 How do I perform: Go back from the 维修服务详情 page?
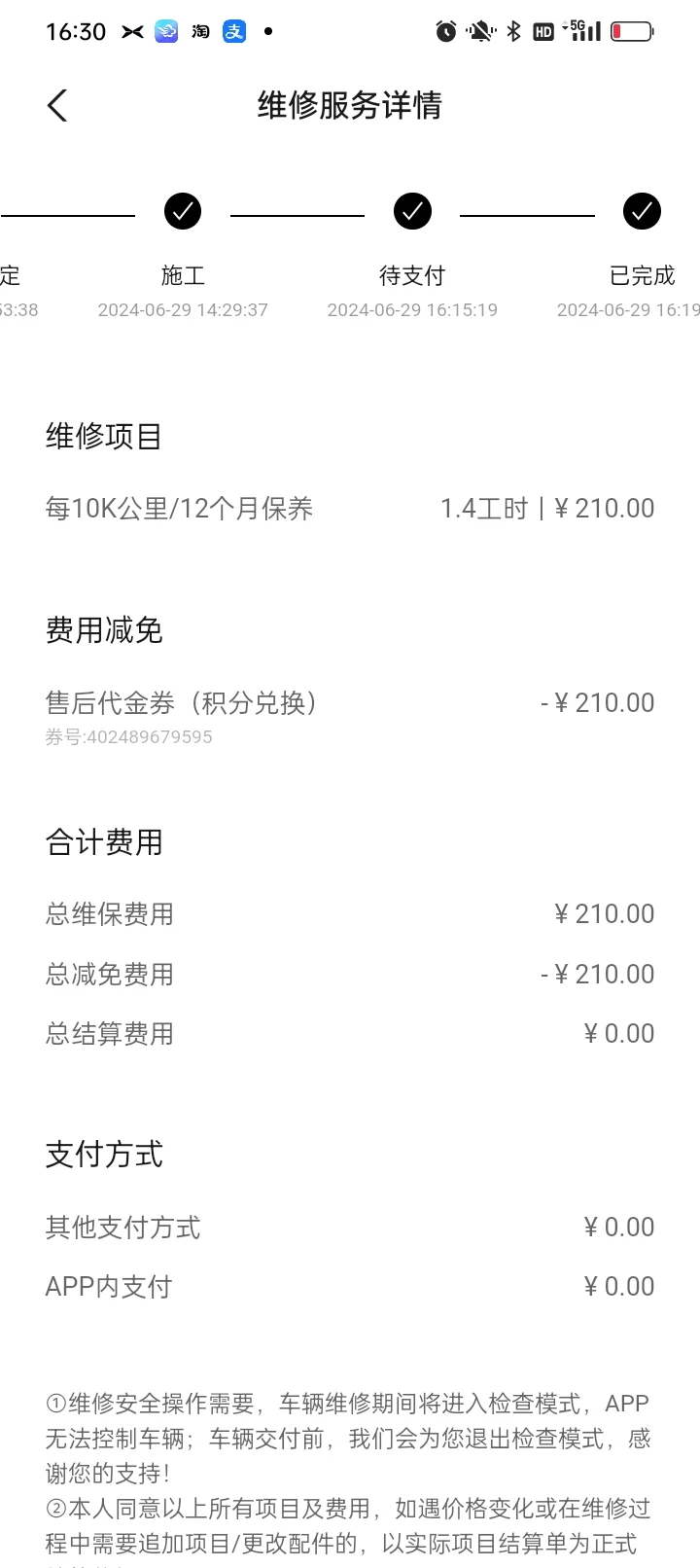[57, 105]
